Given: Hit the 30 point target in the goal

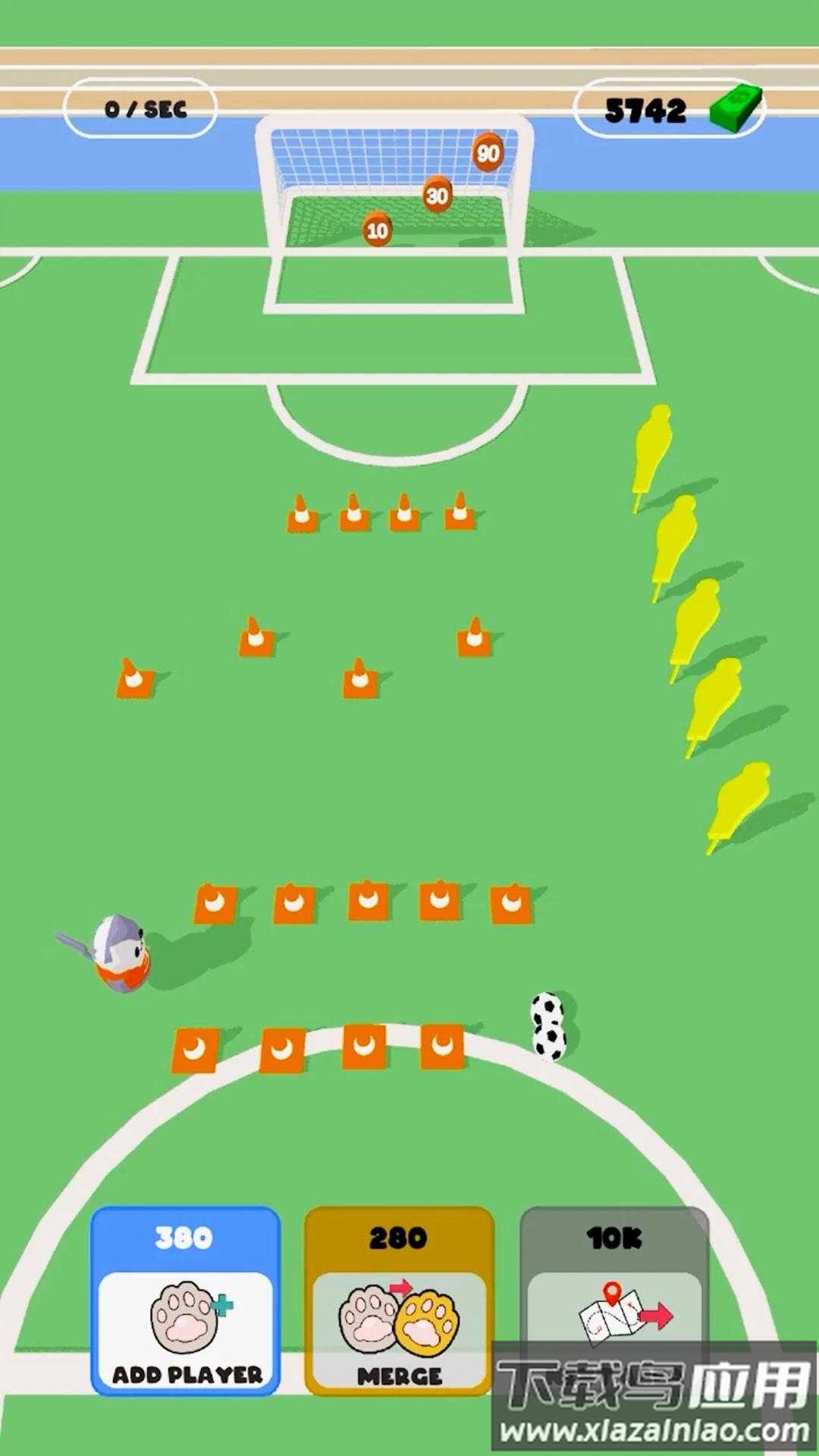Looking at the screenshot, I should pyautogui.click(x=437, y=195).
